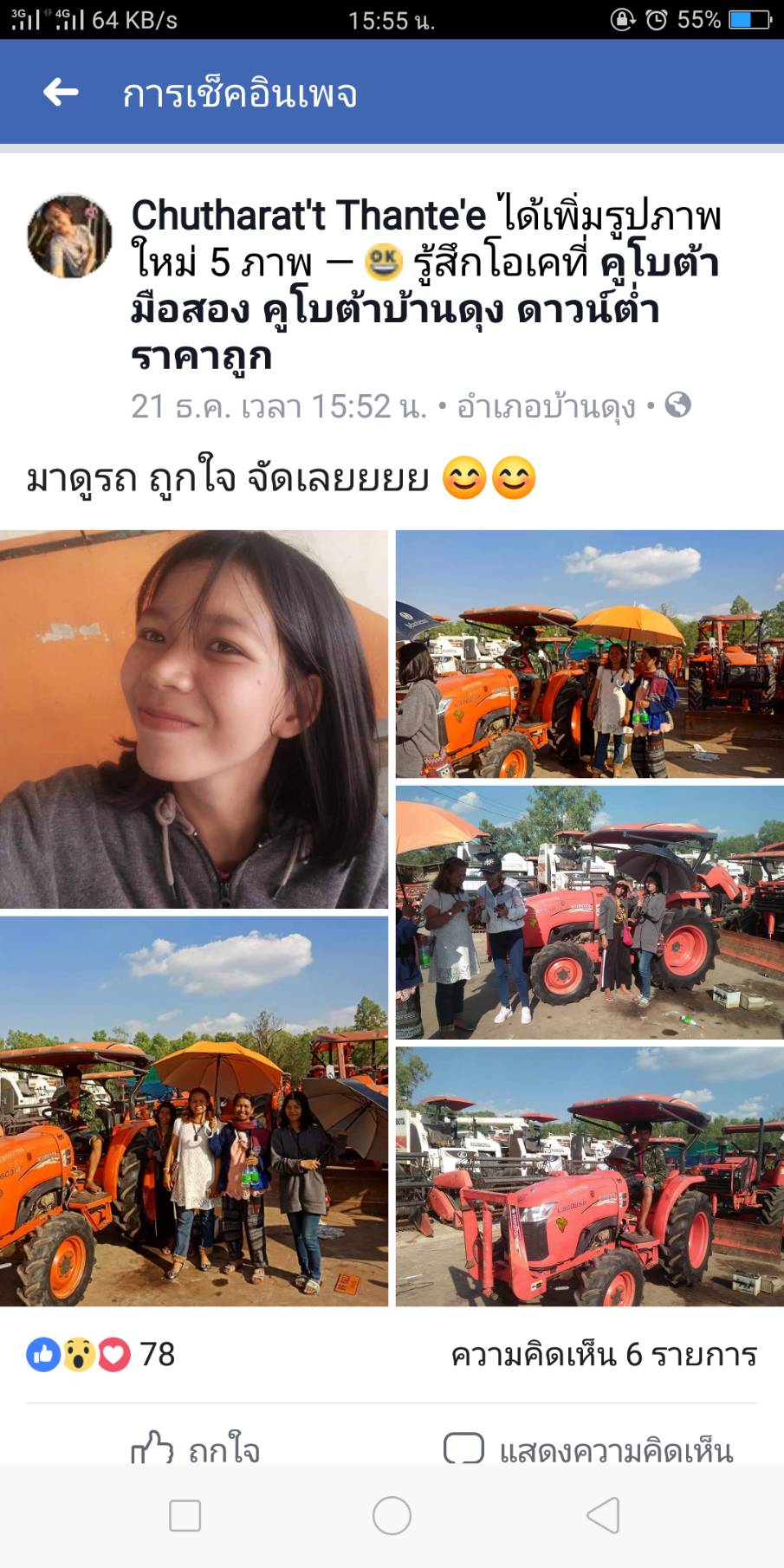
Task: Open the selfie photo in orange room
Action: pos(193,719)
